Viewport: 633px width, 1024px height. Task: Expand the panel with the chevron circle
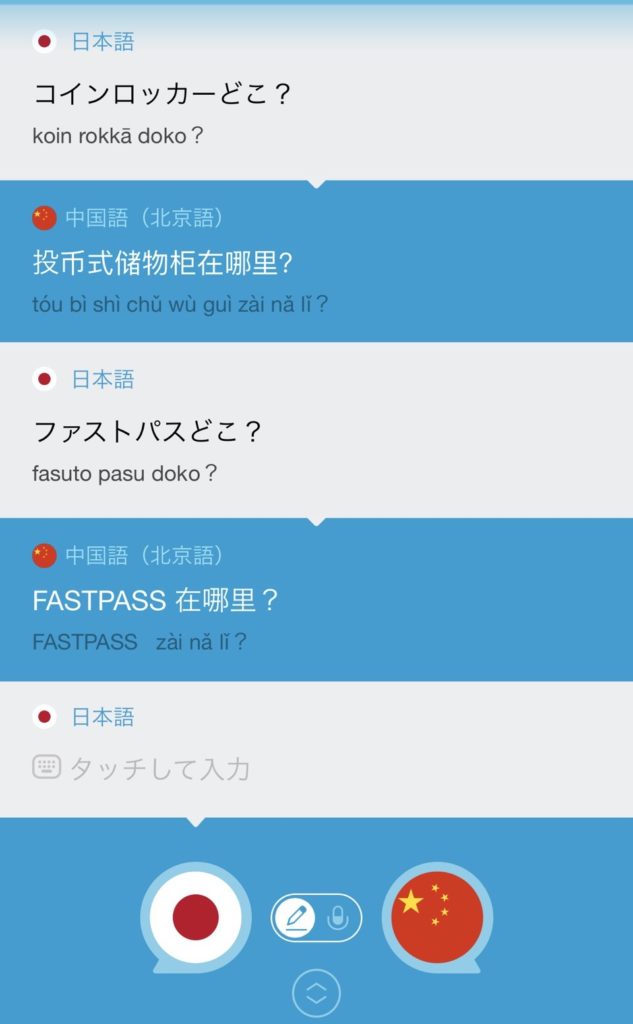(316, 993)
